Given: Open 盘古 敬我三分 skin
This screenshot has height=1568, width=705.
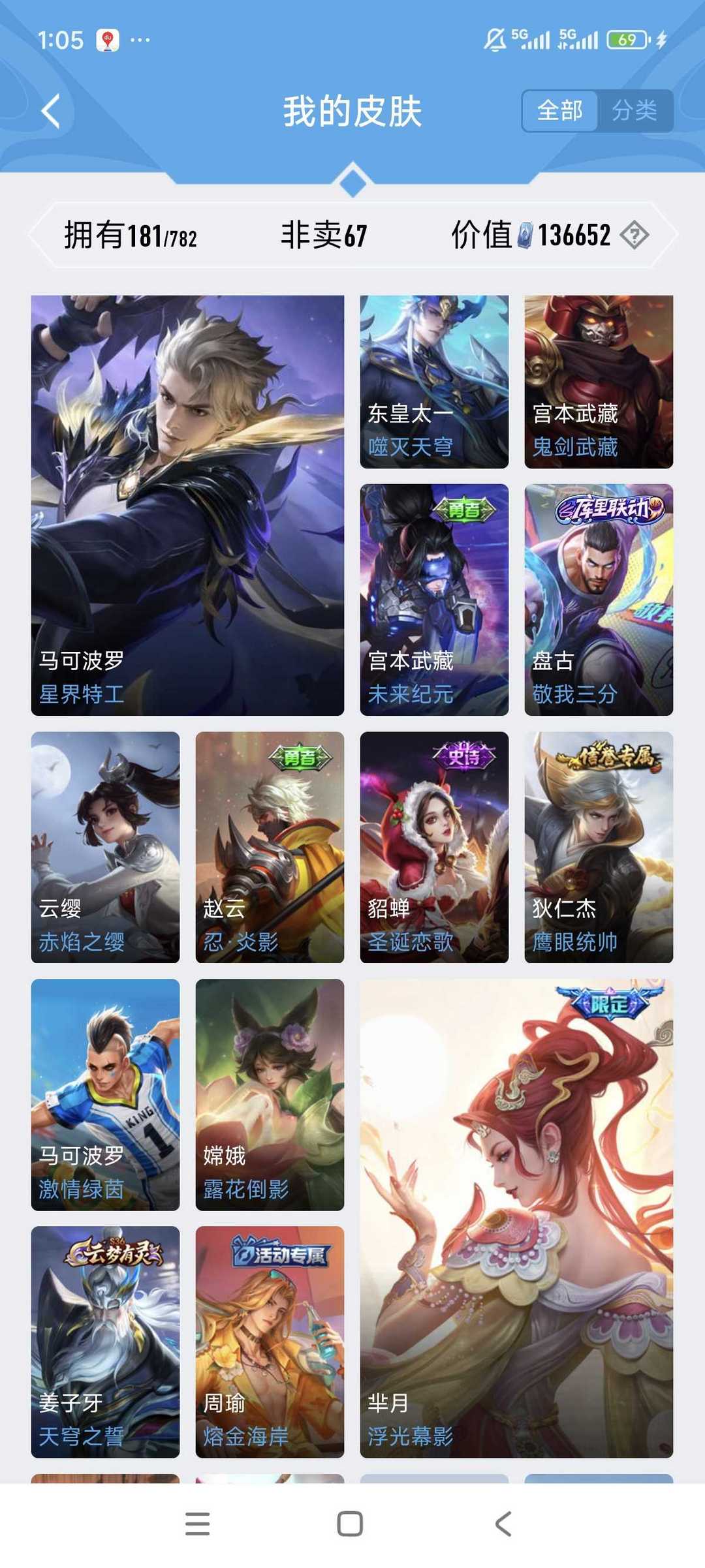Looking at the screenshot, I should pyautogui.click(x=599, y=599).
